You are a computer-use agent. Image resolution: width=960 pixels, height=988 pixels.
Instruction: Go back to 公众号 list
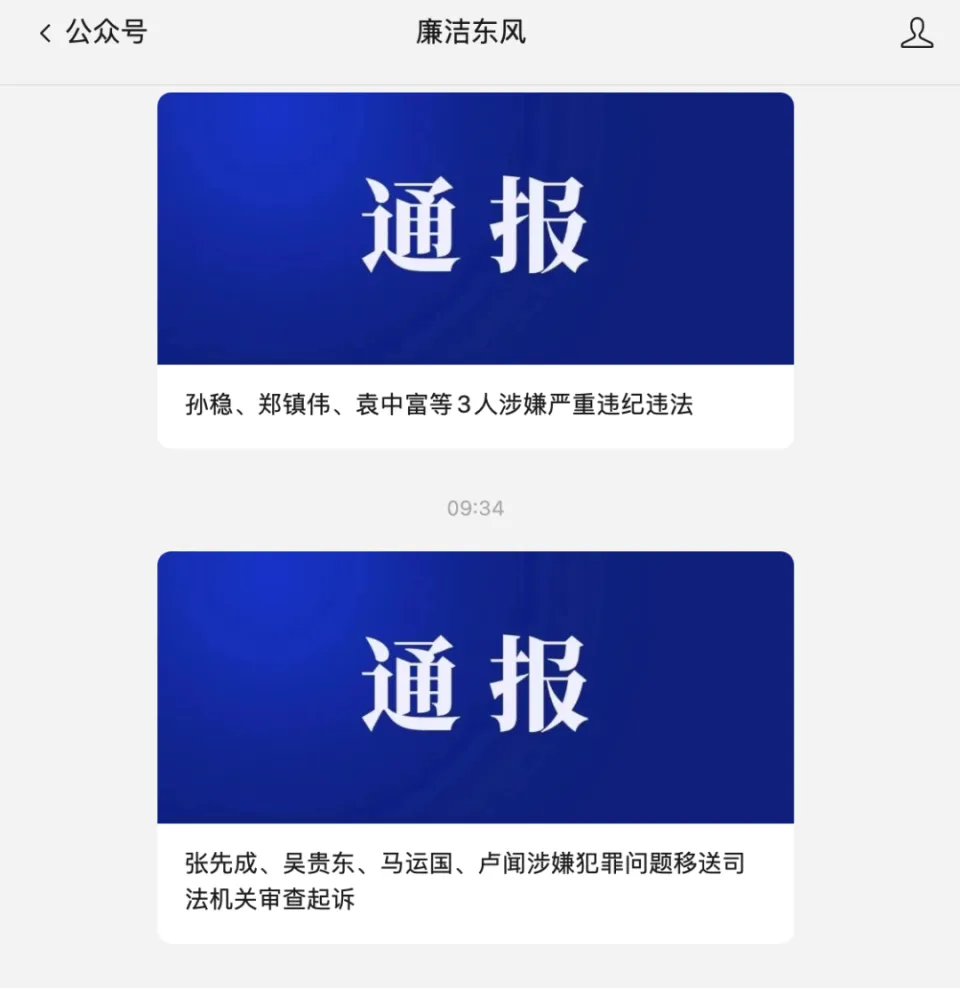tap(92, 33)
